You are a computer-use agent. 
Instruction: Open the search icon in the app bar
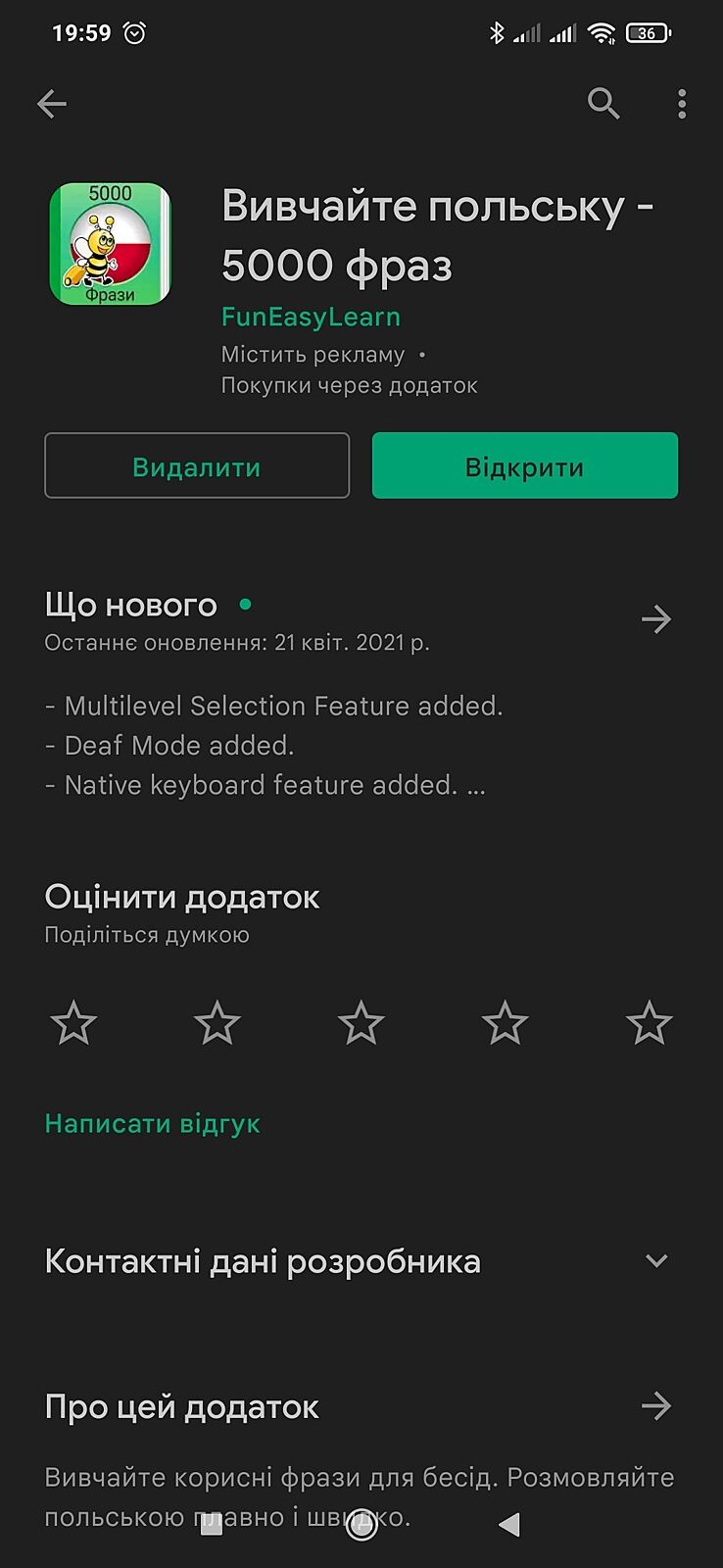click(603, 103)
